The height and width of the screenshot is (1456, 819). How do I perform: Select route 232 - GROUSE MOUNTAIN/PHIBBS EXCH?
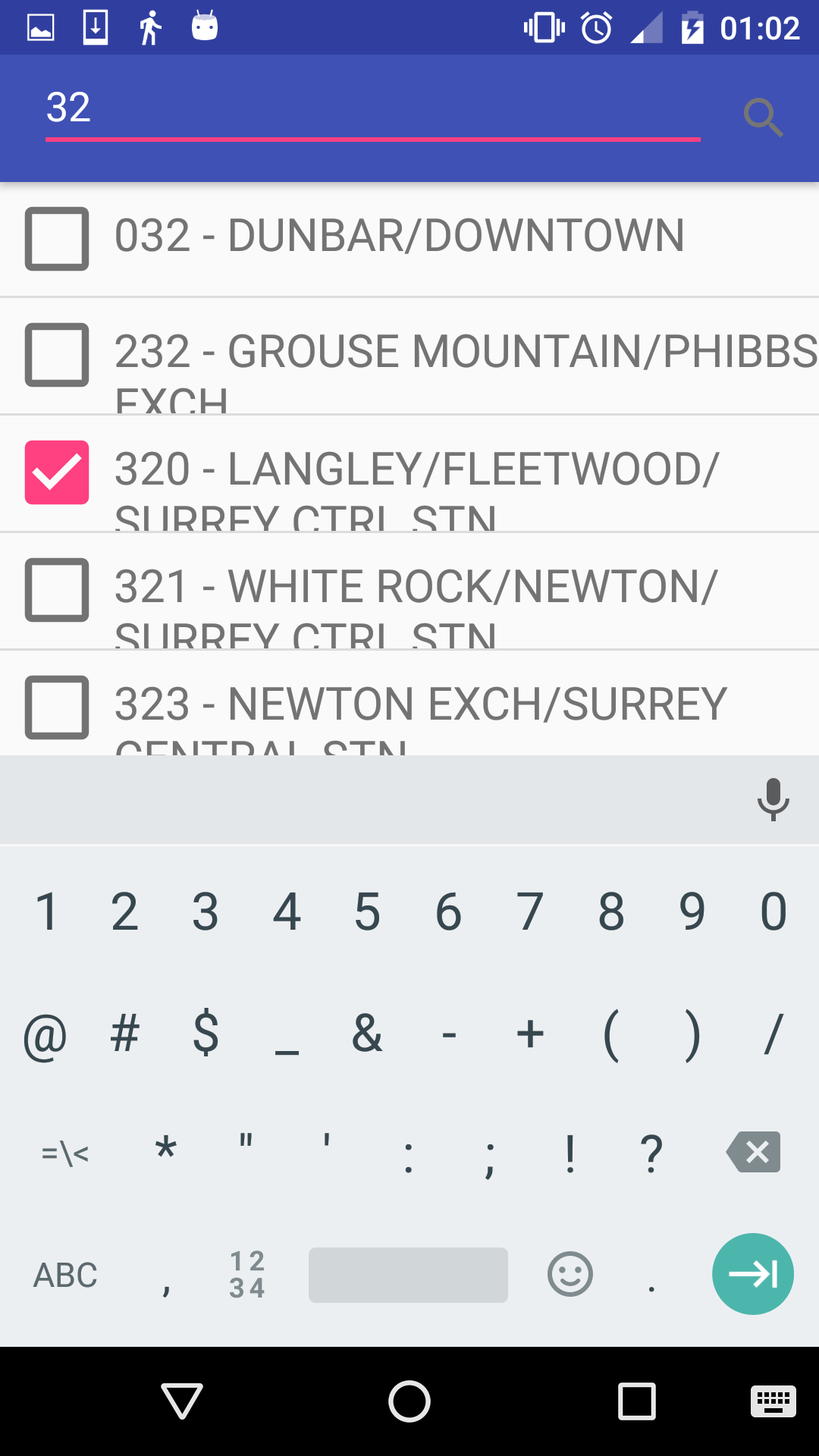(x=57, y=356)
